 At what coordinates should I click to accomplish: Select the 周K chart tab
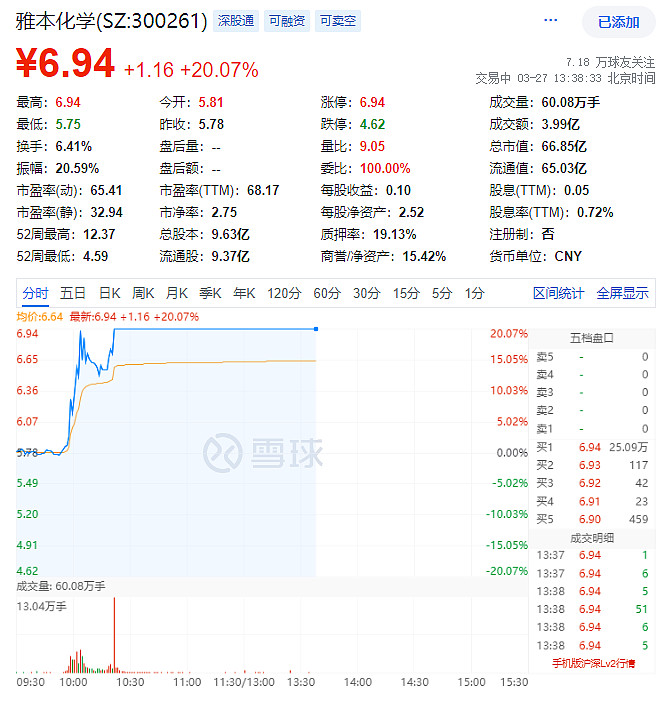[x=143, y=293]
